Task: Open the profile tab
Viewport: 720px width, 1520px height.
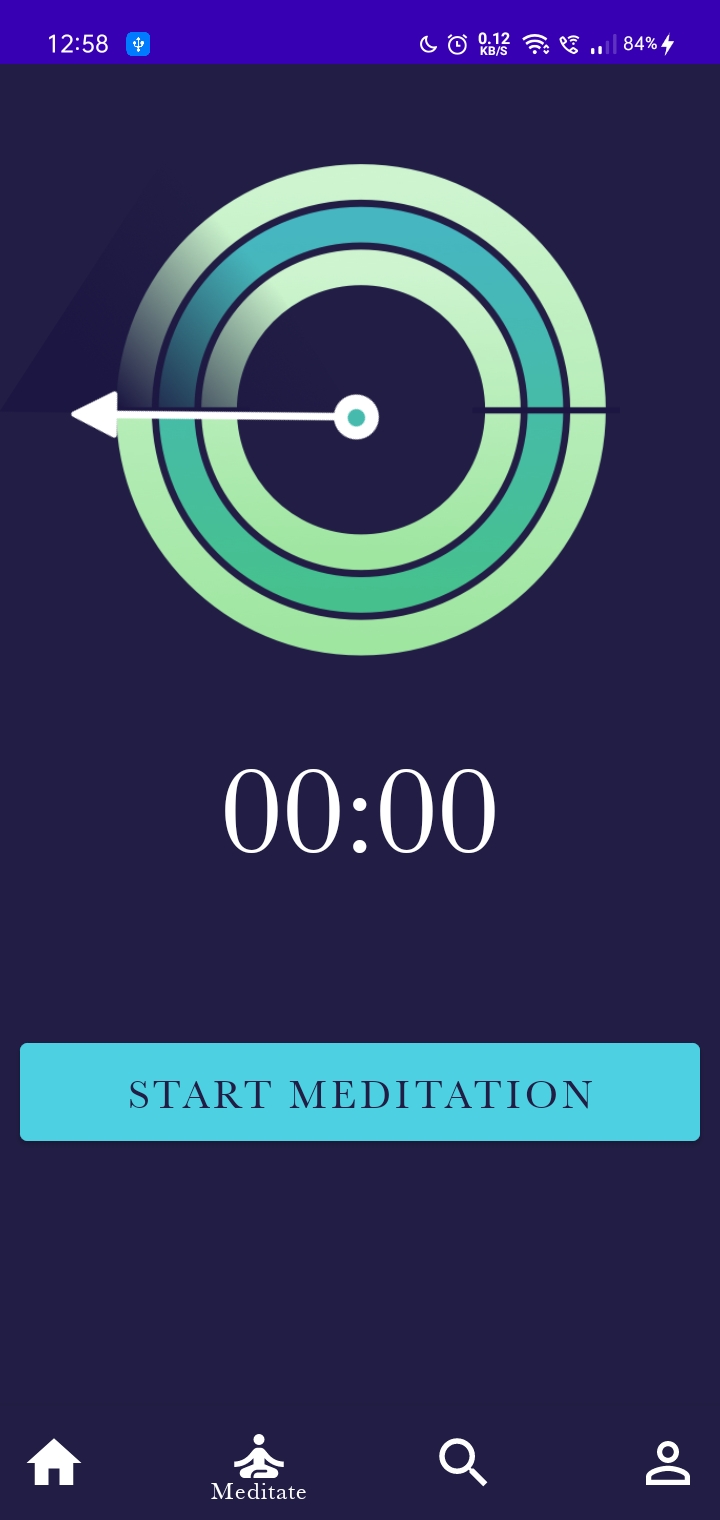Action: click(x=667, y=1463)
